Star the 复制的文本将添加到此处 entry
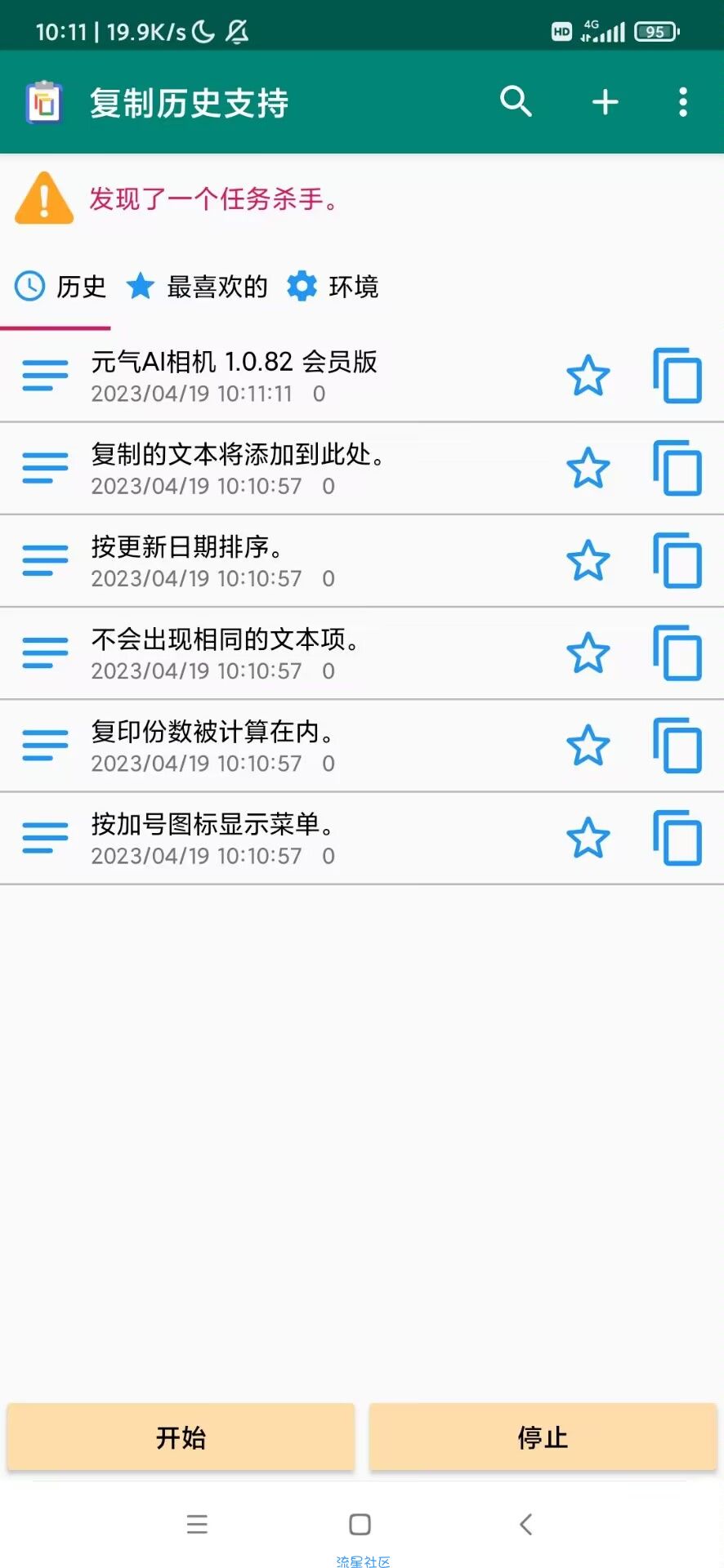The image size is (724, 1568). coord(588,468)
